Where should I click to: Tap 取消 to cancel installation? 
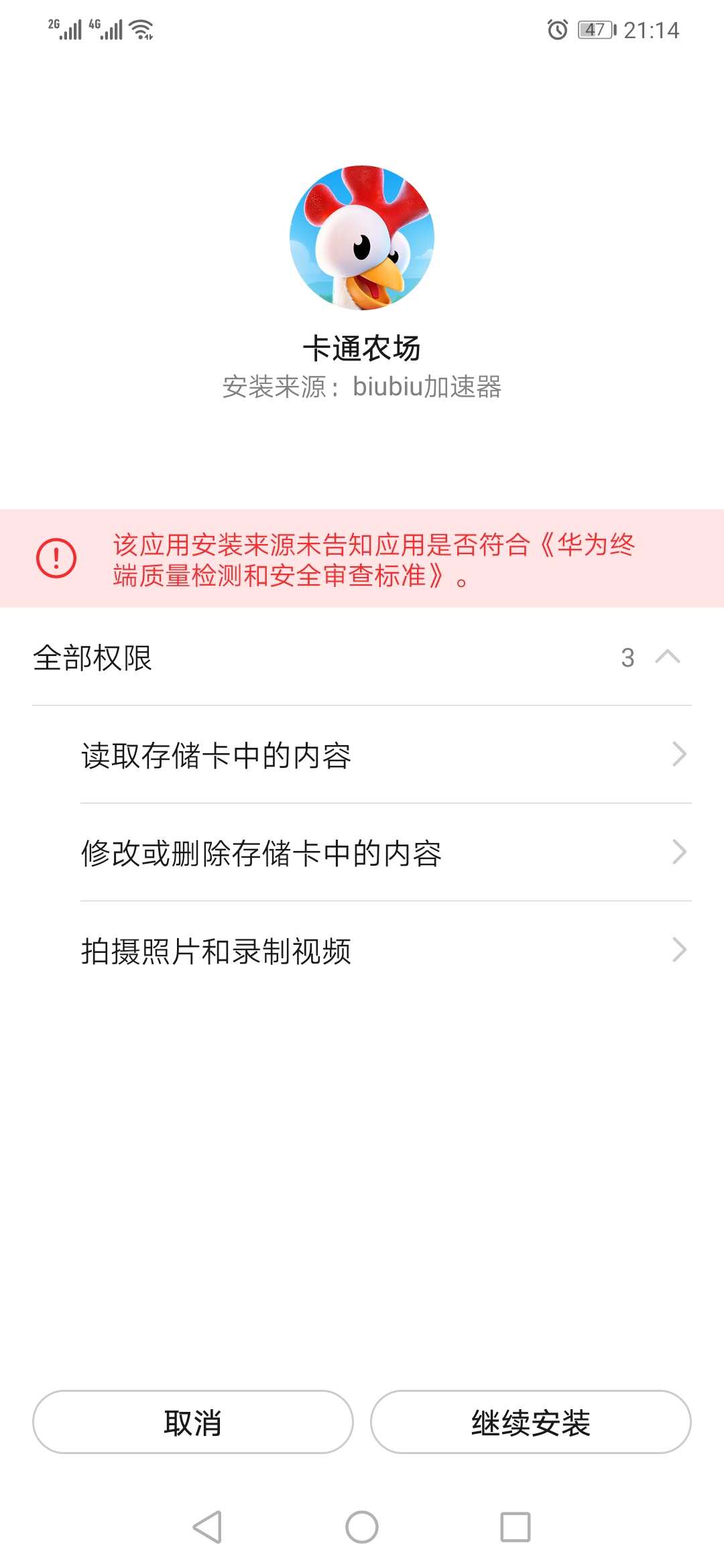[x=193, y=1422]
